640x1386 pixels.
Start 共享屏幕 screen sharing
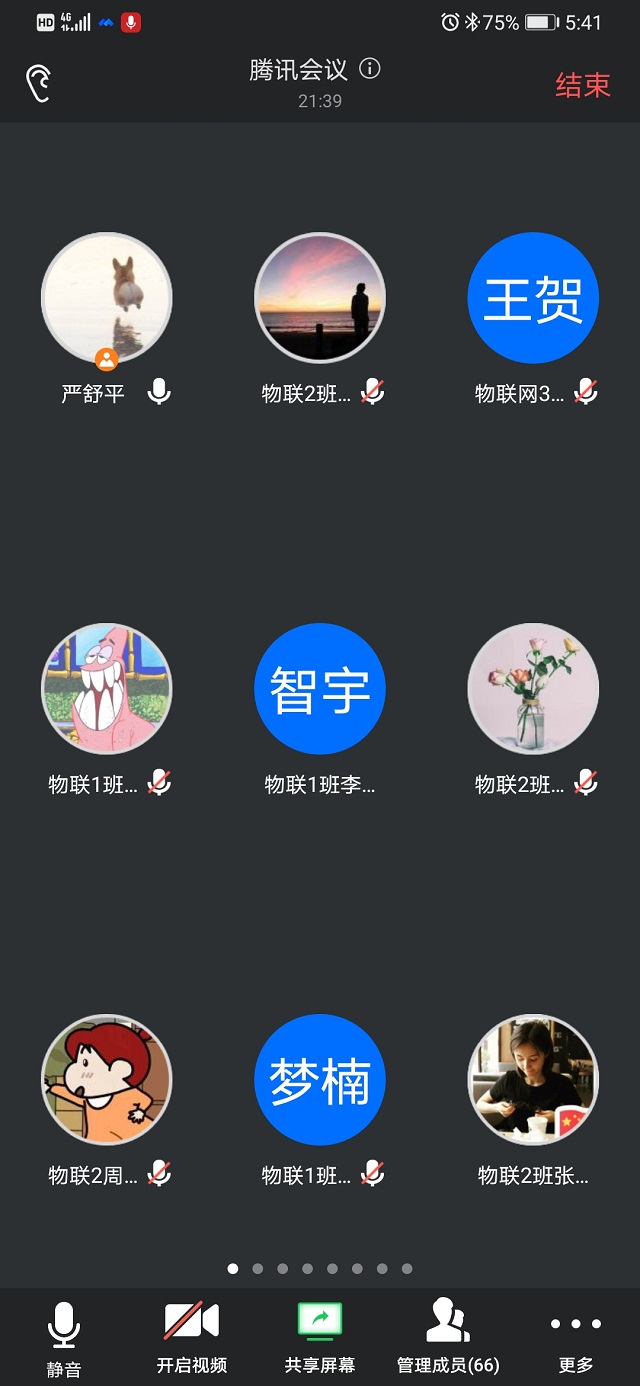tap(320, 1337)
